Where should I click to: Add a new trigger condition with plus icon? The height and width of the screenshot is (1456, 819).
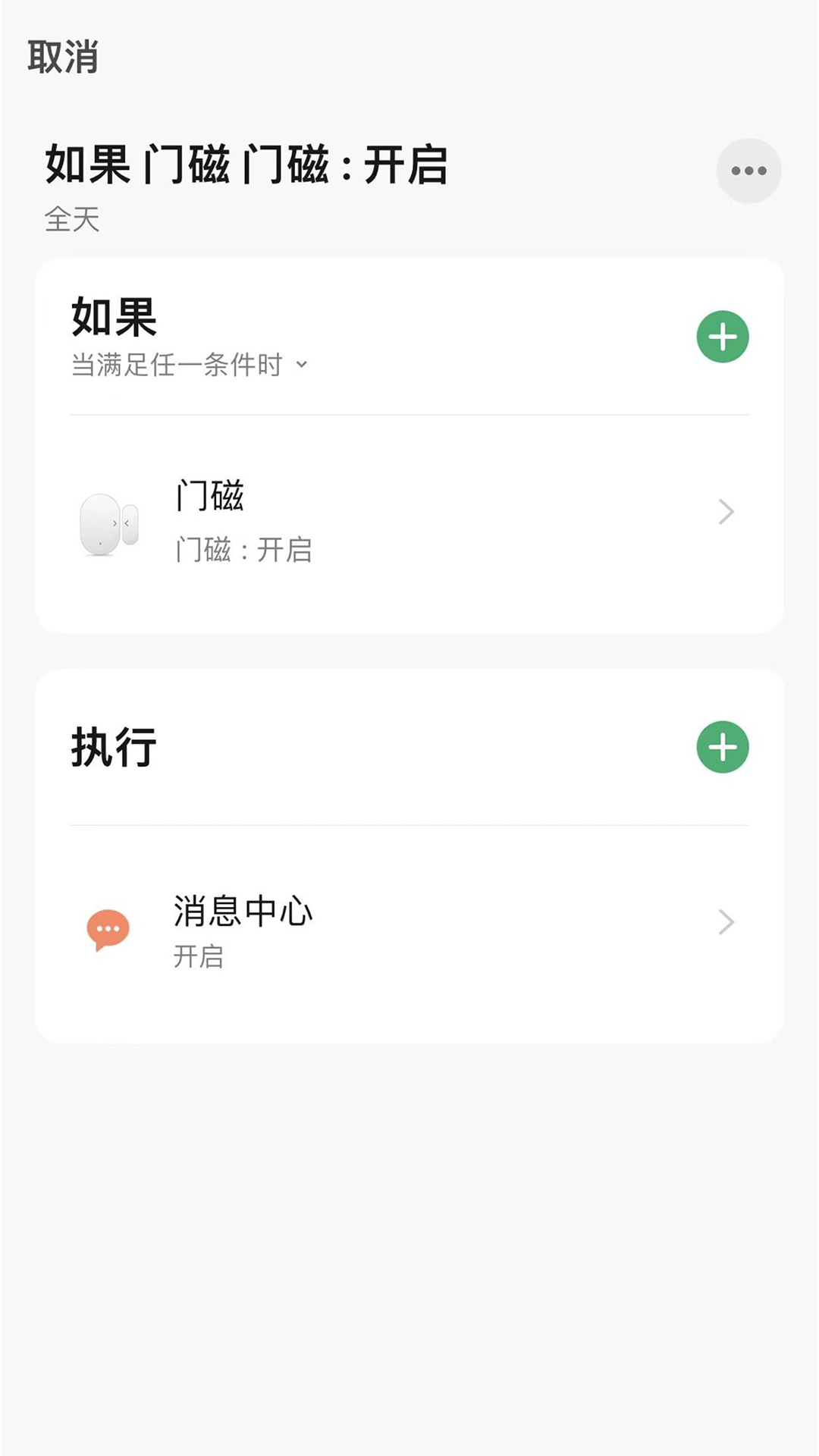pyautogui.click(x=723, y=336)
